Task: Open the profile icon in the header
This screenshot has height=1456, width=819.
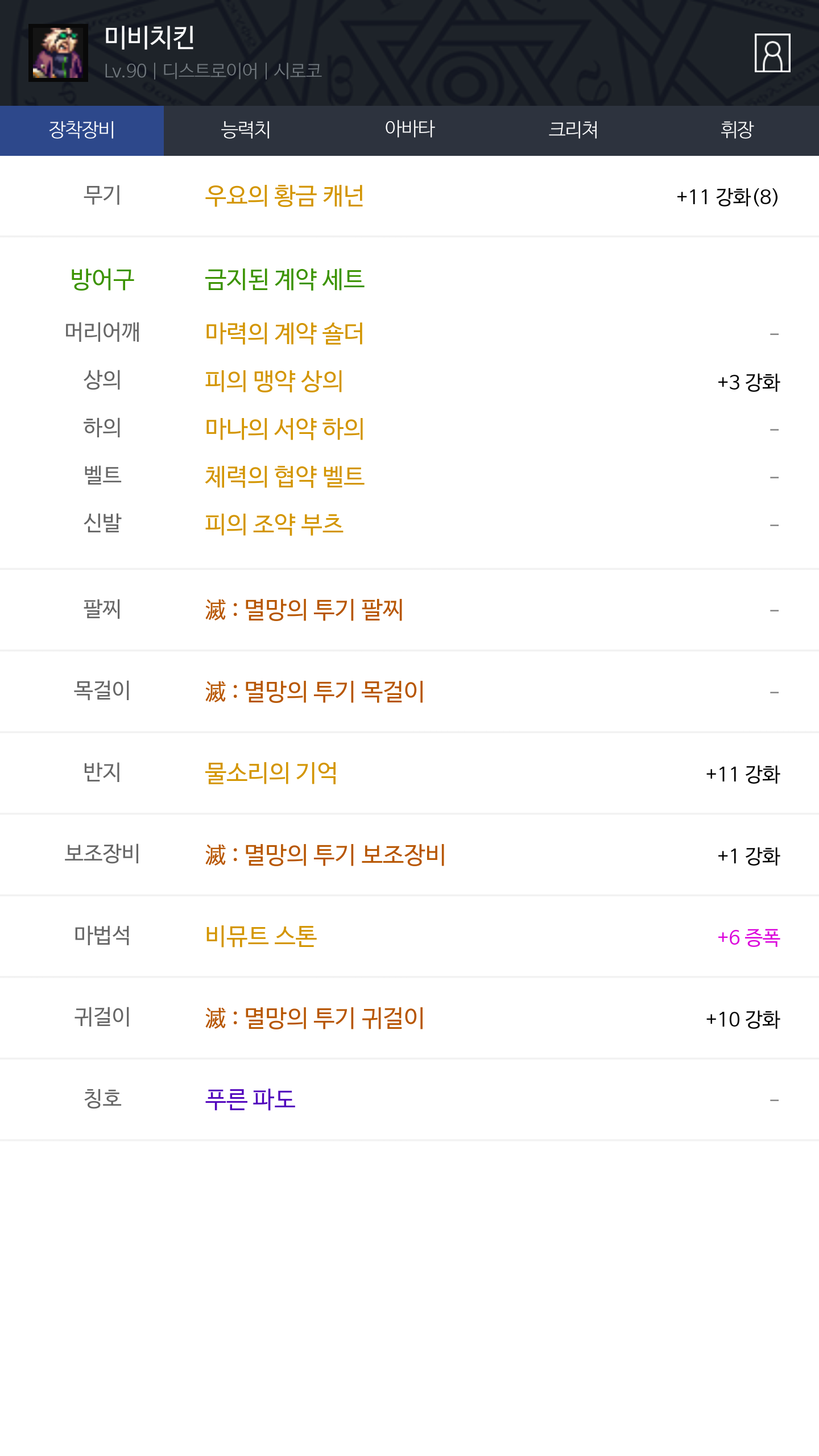Action: pyautogui.click(x=772, y=53)
